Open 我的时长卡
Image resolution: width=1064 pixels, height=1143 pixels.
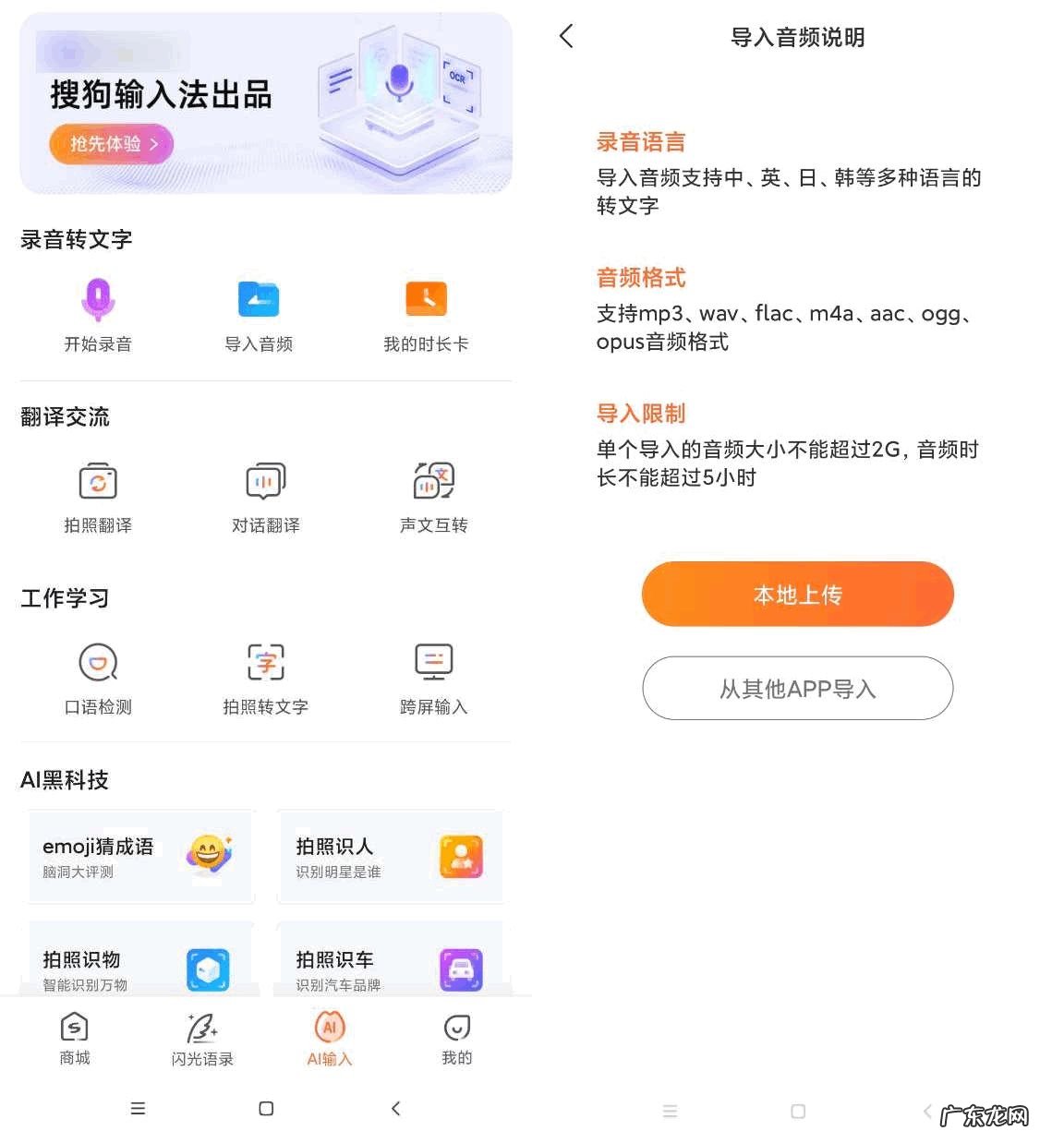click(426, 315)
